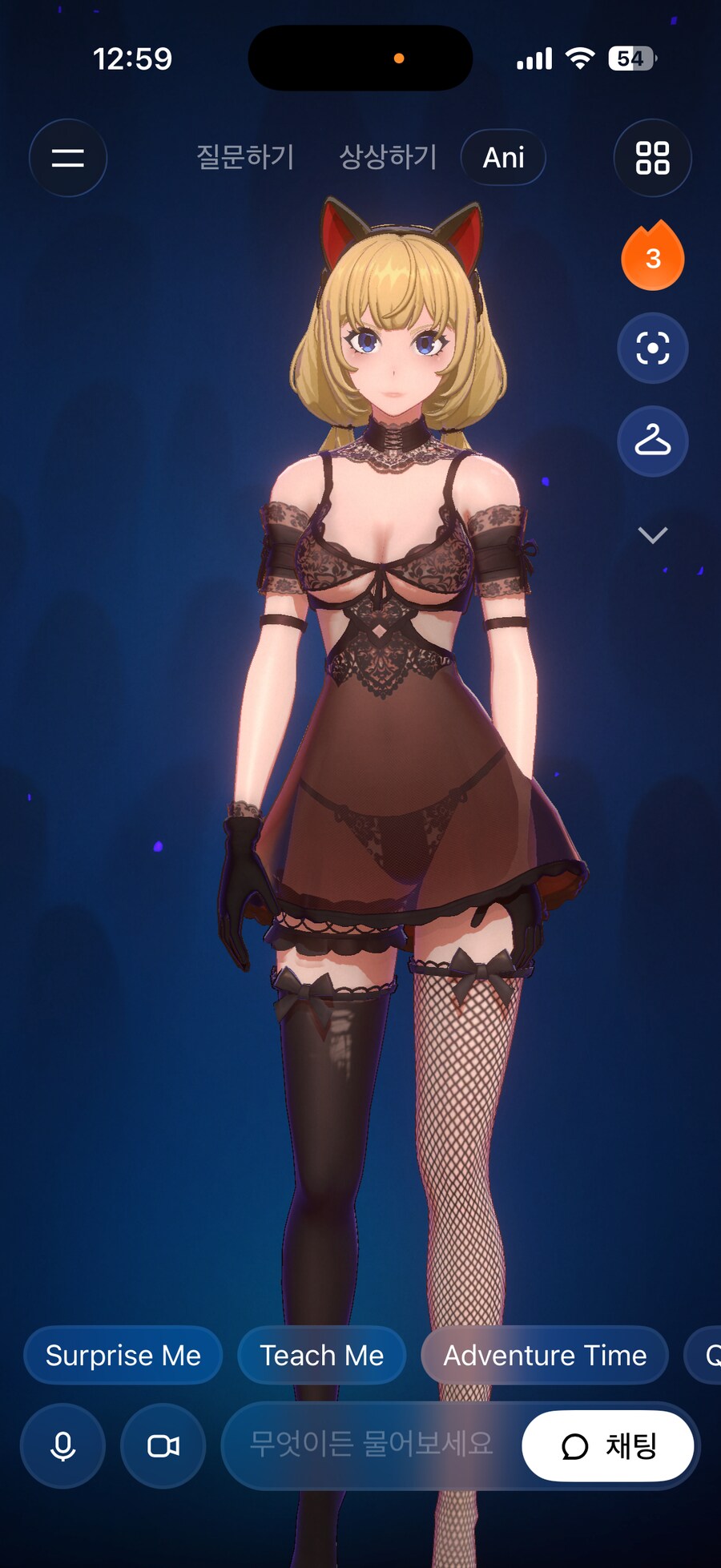Image resolution: width=721 pixels, height=1568 pixels.
Task: Activate the microphone button
Action: [x=62, y=1445]
